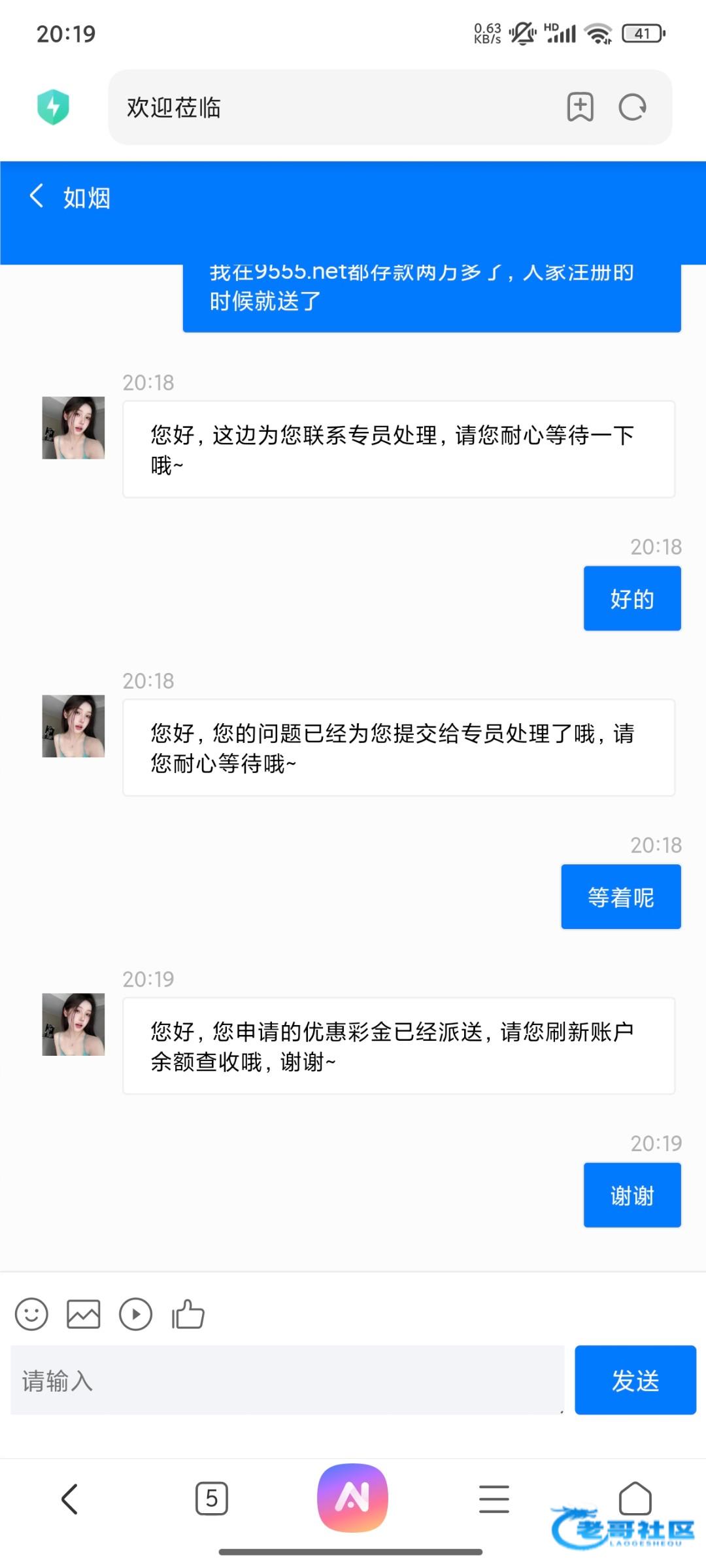Attach a video to the chat
This screenshot has height=1568, width=706.
pos(135,1314)
